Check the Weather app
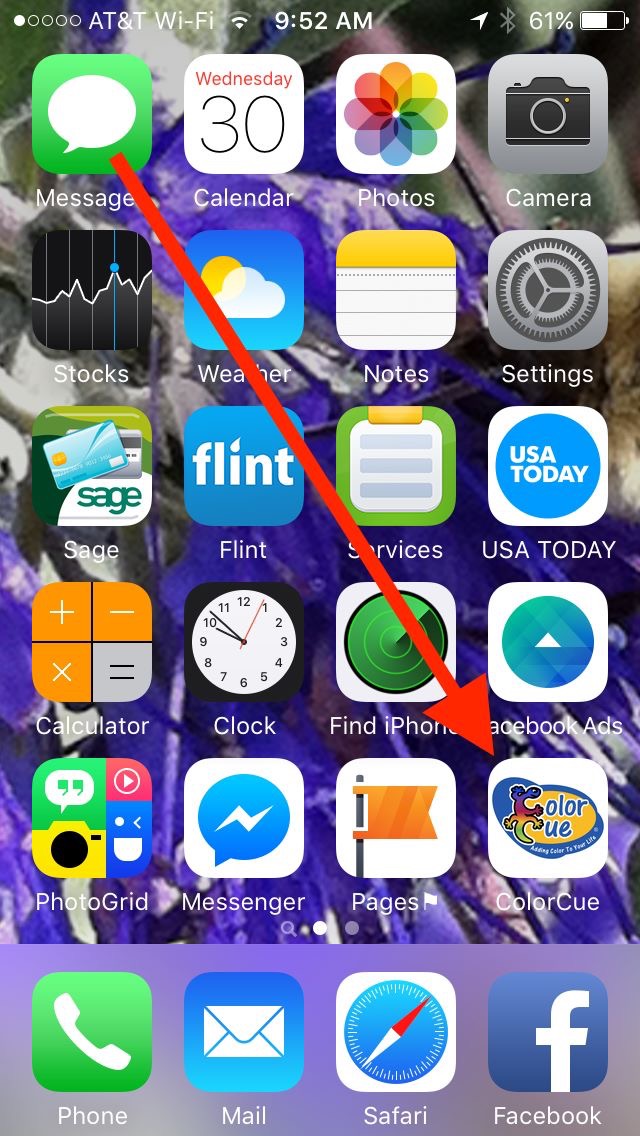This screenshot has height=1136, width=640. [x=244, y=290]
